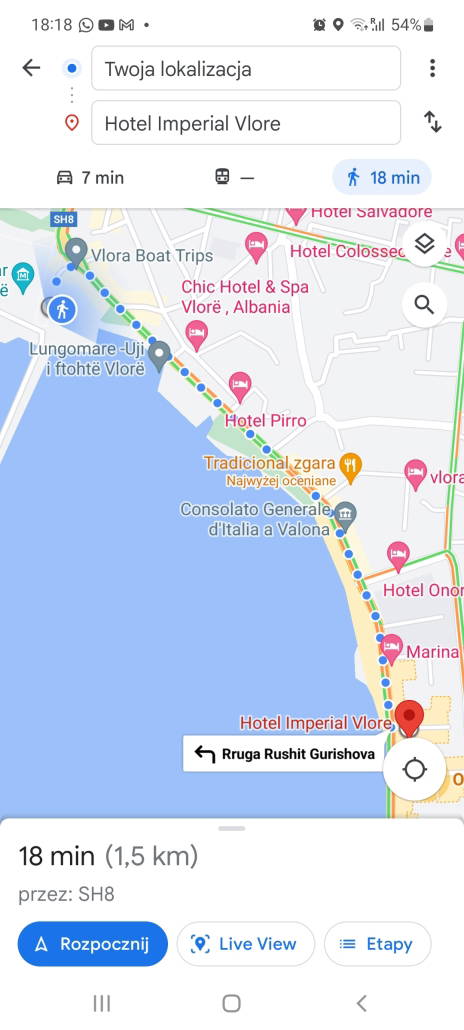Swap start and destination locations
Viewport: 464px width, 1030px height.
click(432, 122)
